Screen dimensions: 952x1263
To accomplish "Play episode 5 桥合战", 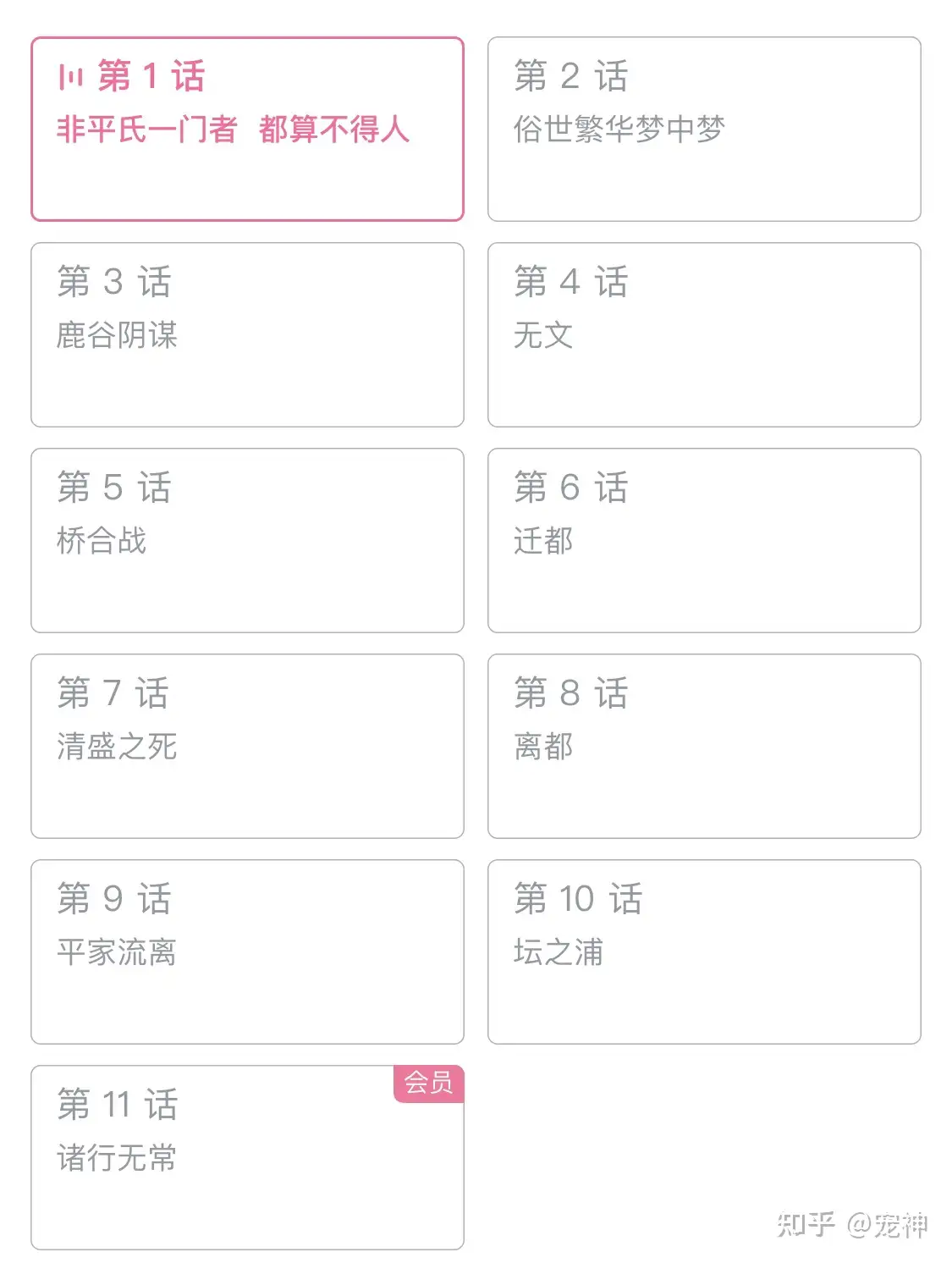I will 247,540.
